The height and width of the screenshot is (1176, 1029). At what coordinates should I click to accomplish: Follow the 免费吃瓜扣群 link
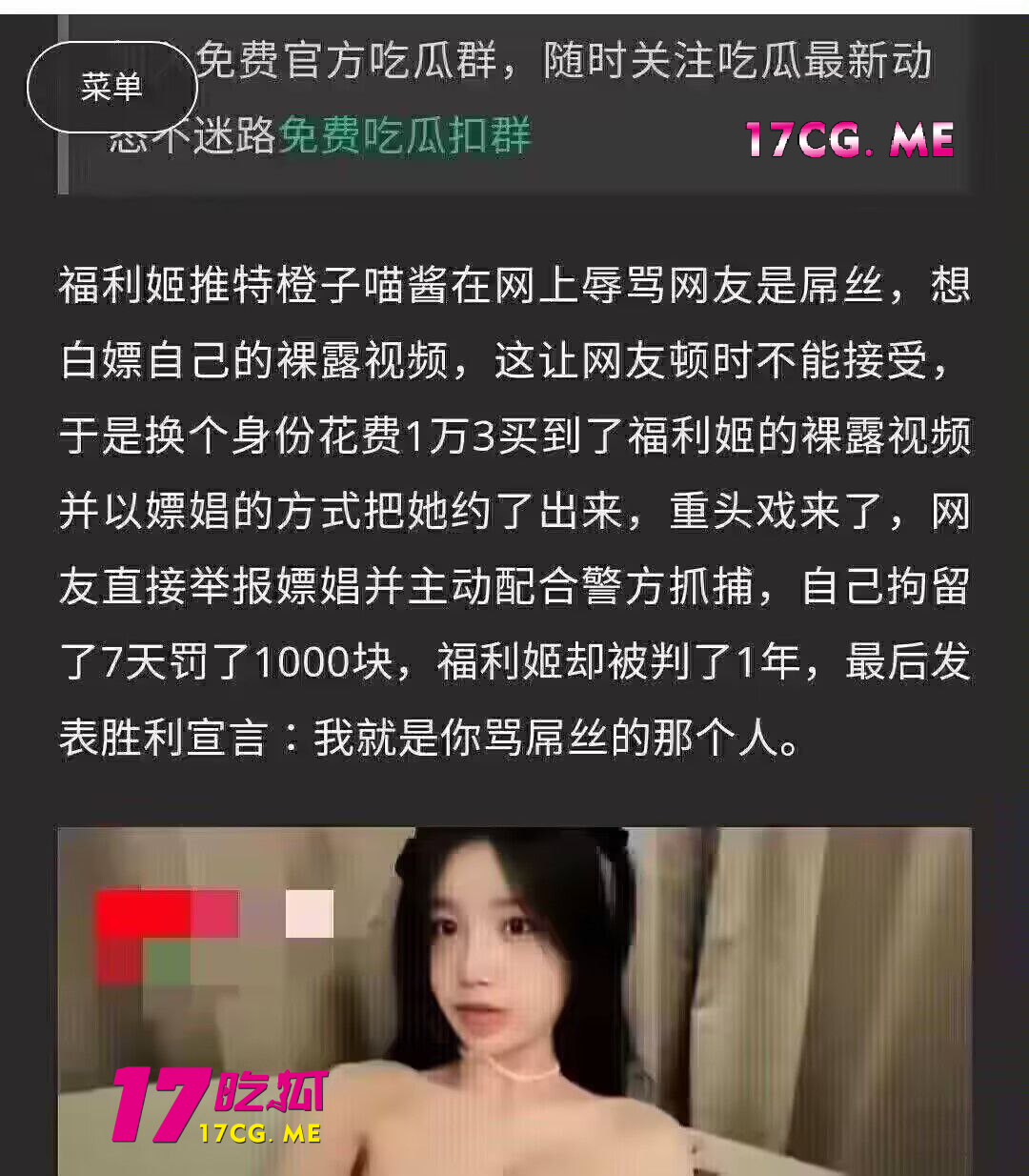tap(404, 136)
